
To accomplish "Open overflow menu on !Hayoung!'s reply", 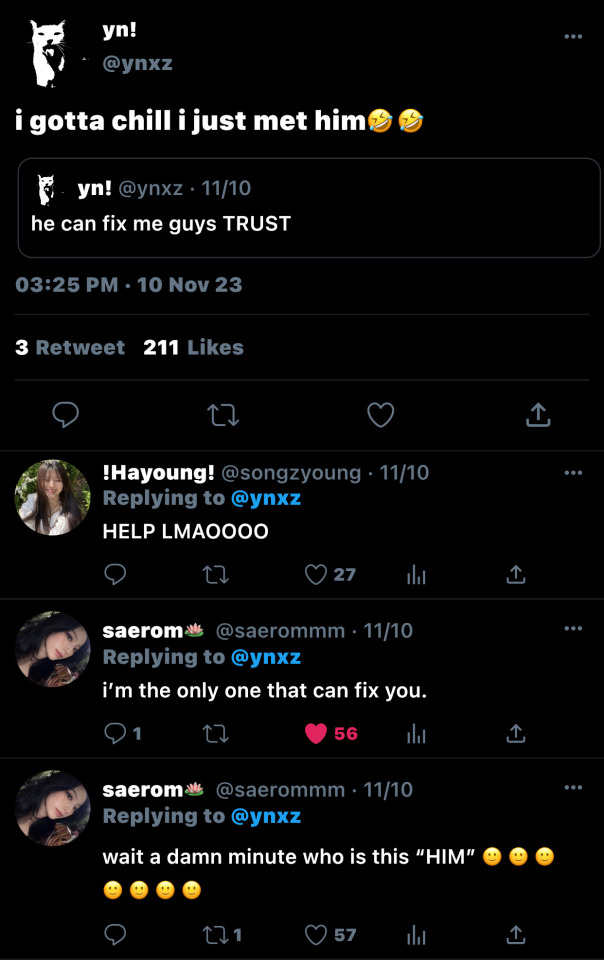I will coord(572,472).
